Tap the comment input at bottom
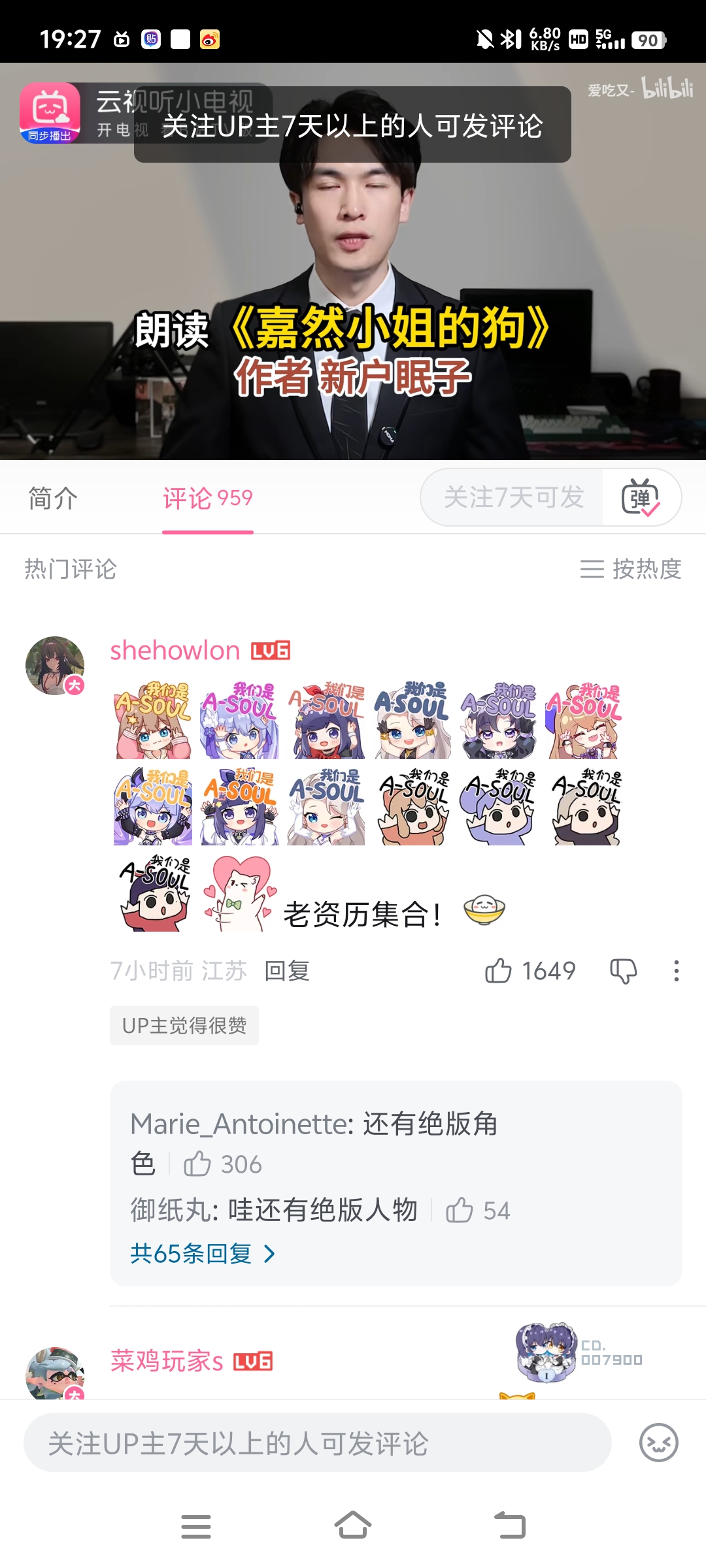 coord(317,1443)
